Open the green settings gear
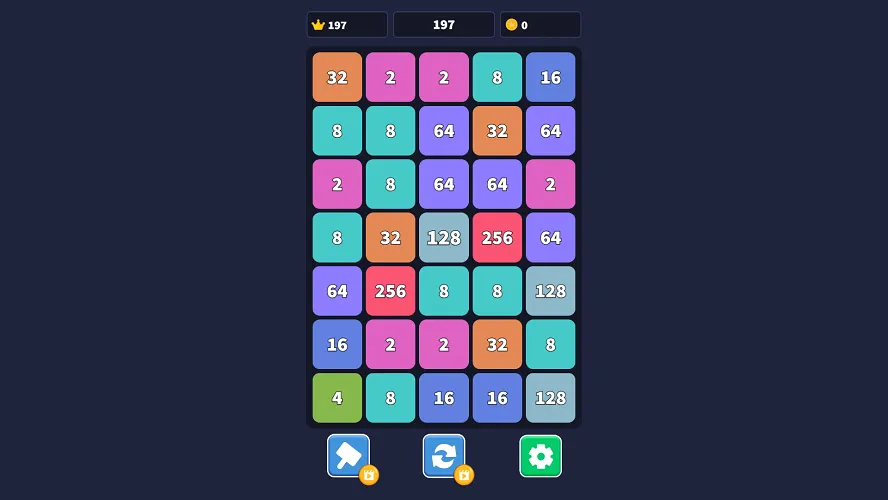 coord(540,456)
